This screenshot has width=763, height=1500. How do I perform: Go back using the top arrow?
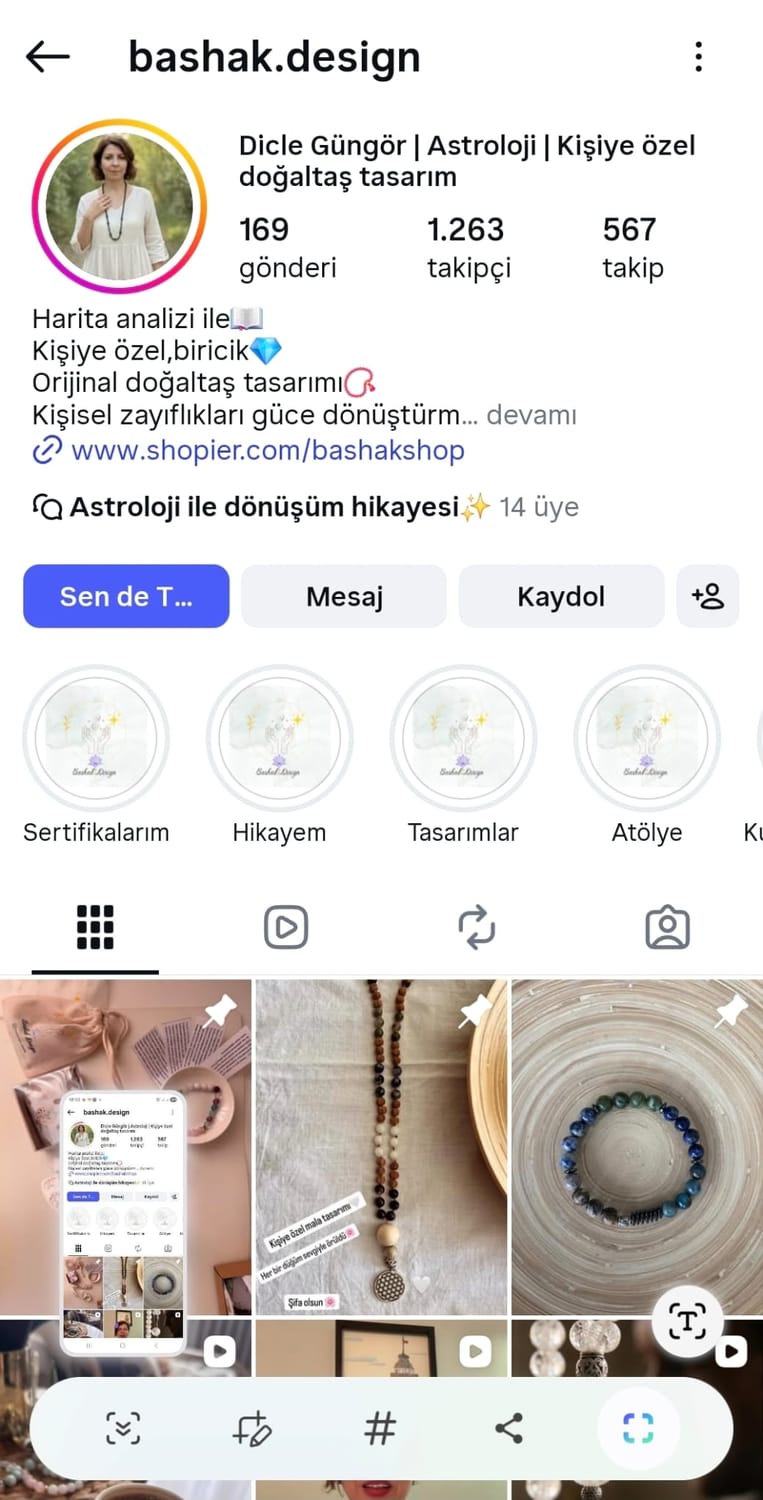point(47,57)
